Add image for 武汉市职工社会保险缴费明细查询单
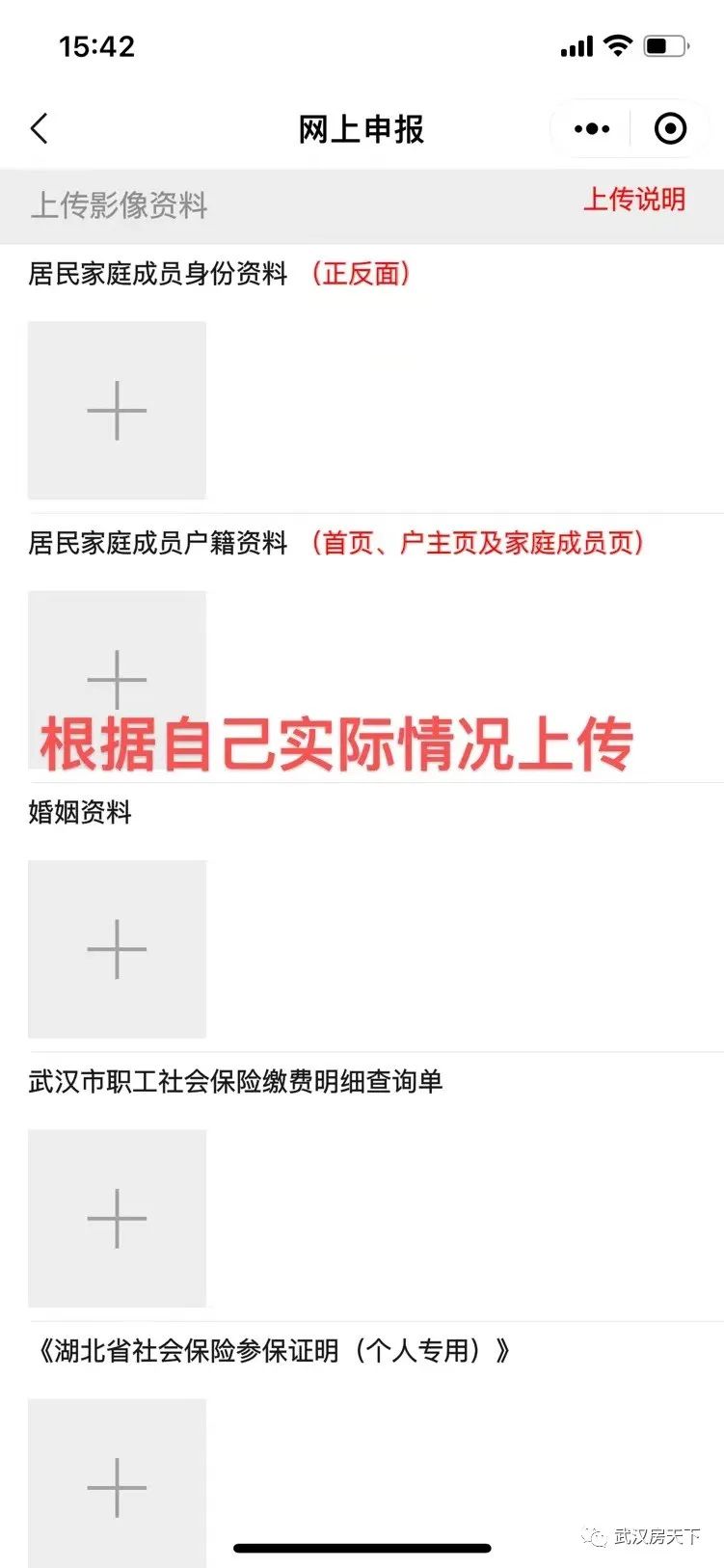Screen dimensions: 724x1568 [117, 1218]
